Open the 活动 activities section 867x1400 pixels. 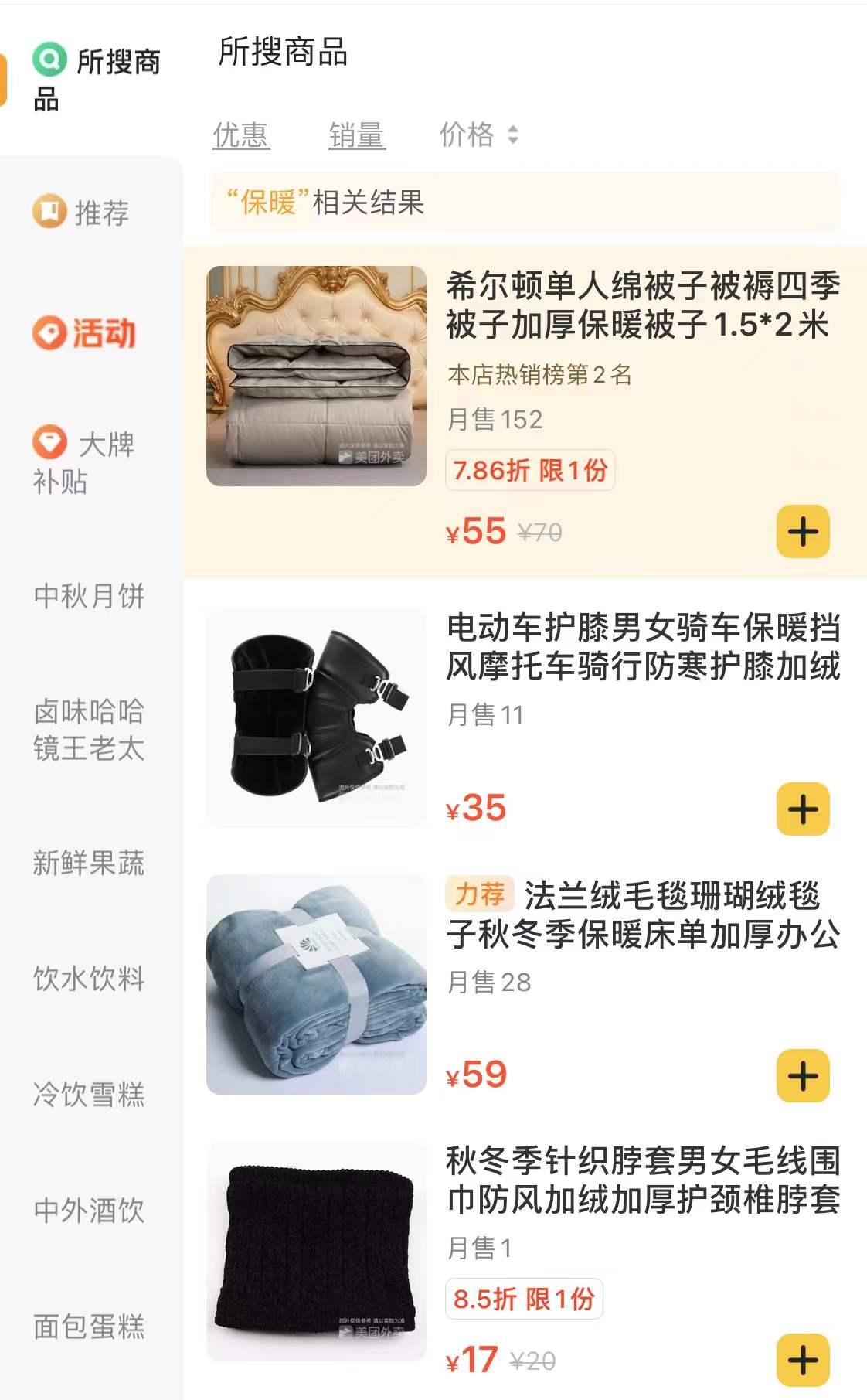tap(87, 332)
